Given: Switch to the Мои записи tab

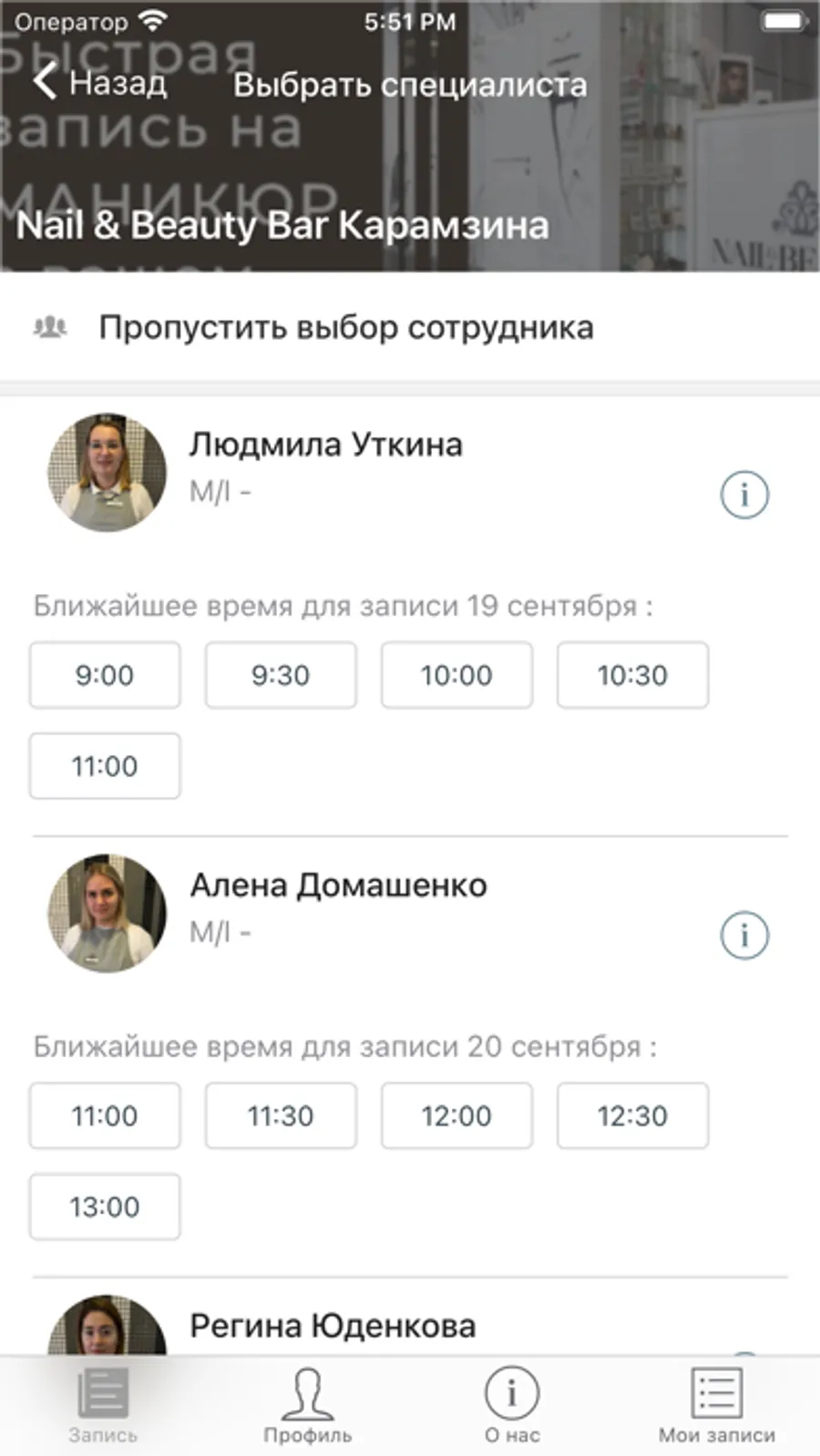Looking at the screenshot, I should (716, 1406).
